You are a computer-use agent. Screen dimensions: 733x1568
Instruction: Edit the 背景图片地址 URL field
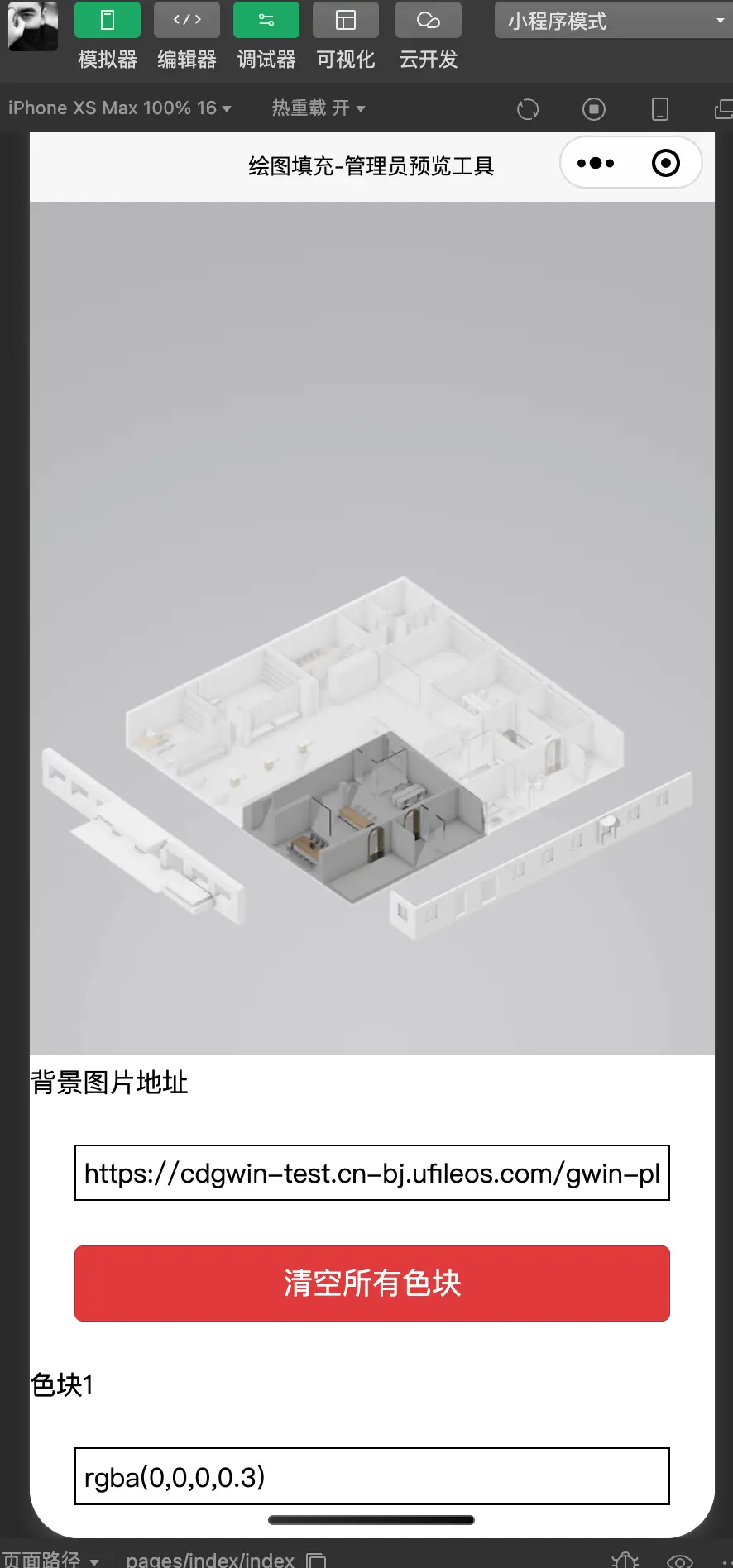372,1173
